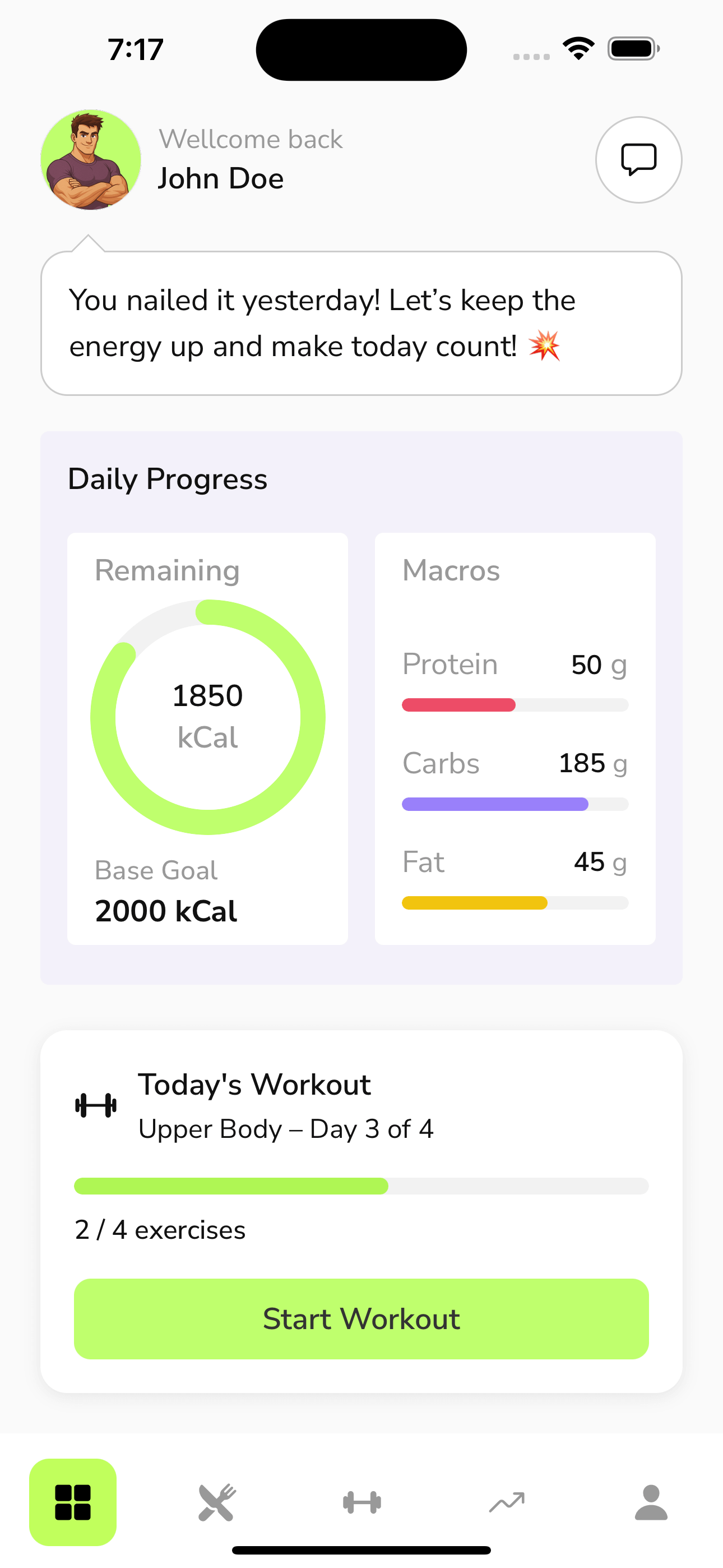Screen dimensions: 723x1568
Task: Click the Fat progress bar
Action: point(515,903)
